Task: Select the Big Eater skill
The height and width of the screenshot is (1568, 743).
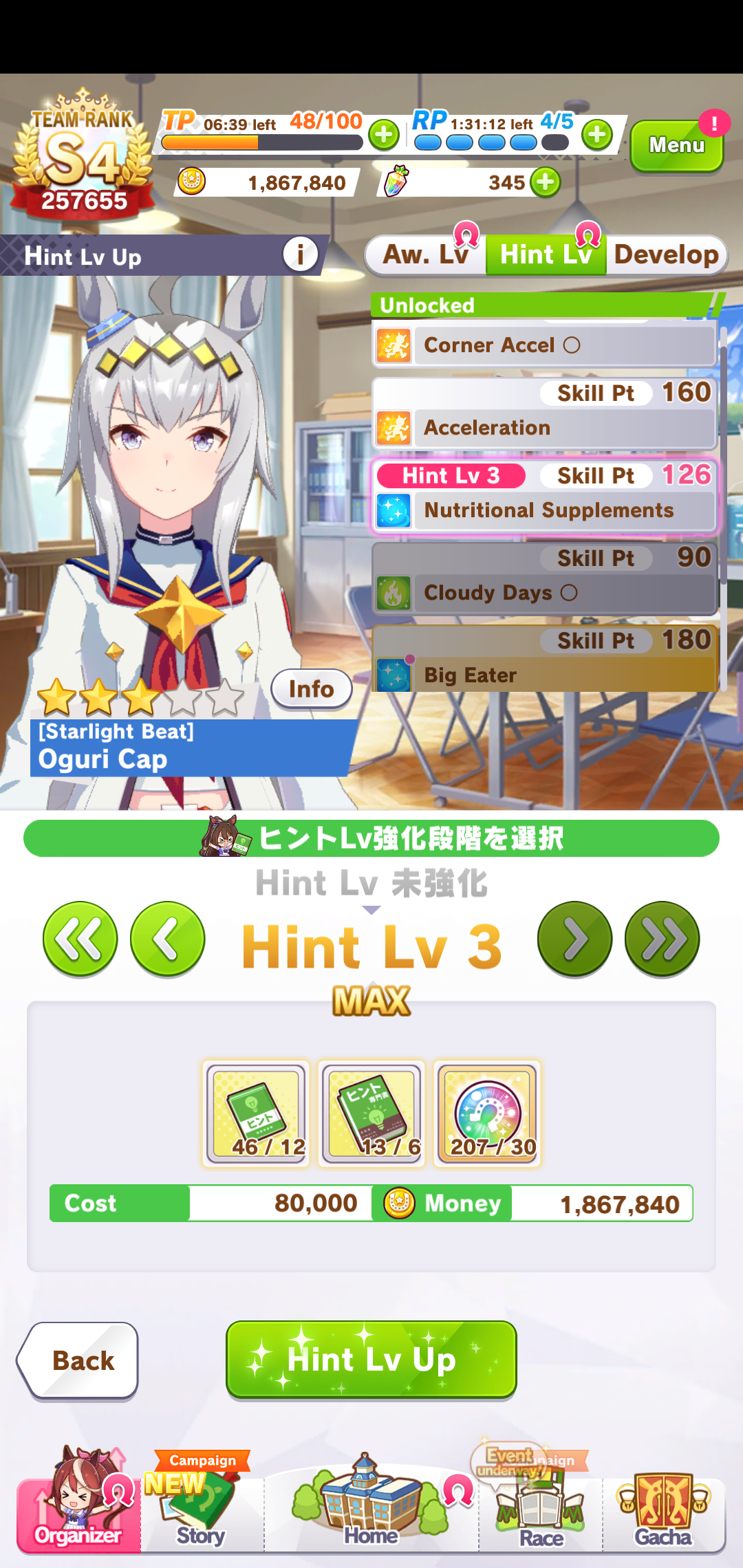Action: (x=545, y=659)
